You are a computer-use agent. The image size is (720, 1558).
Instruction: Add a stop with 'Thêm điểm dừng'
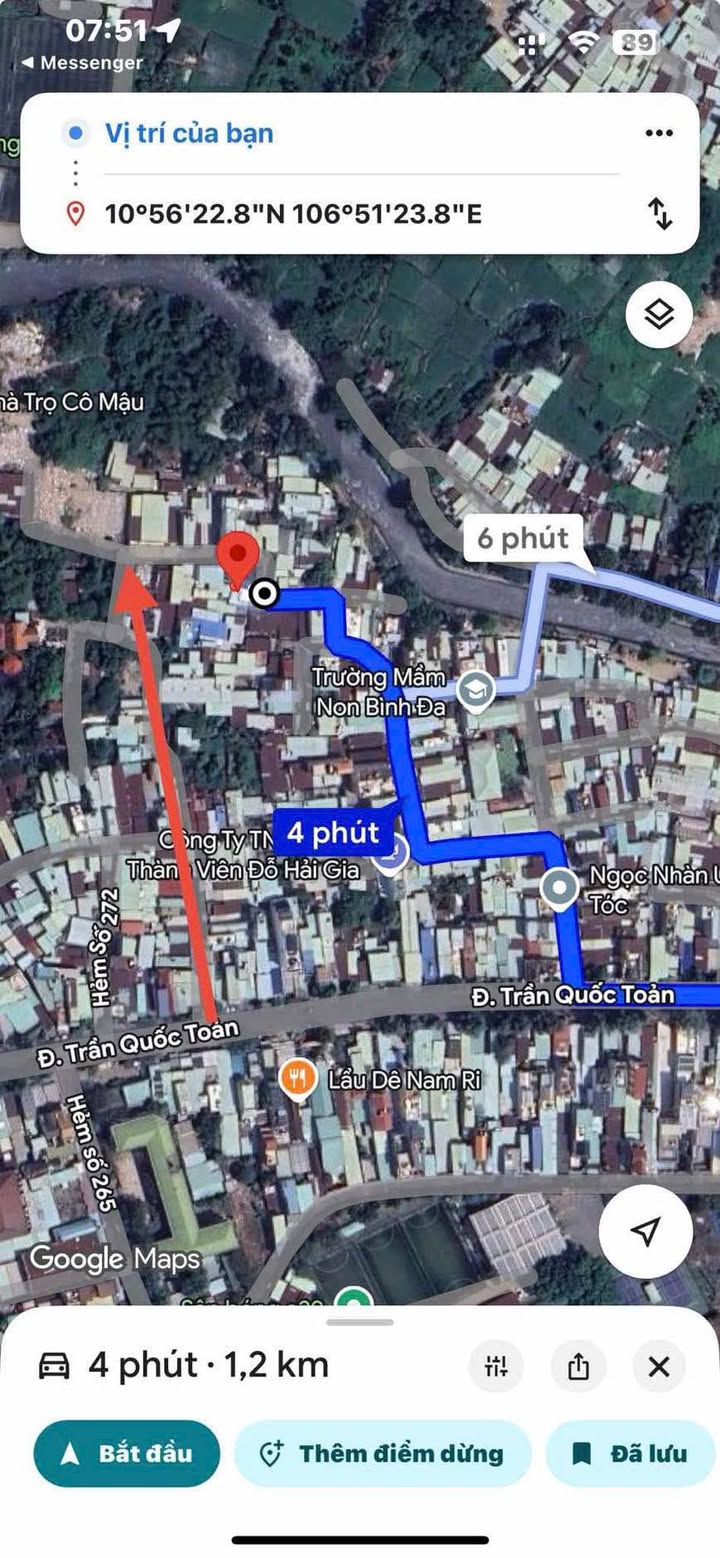pos(382,1453)
